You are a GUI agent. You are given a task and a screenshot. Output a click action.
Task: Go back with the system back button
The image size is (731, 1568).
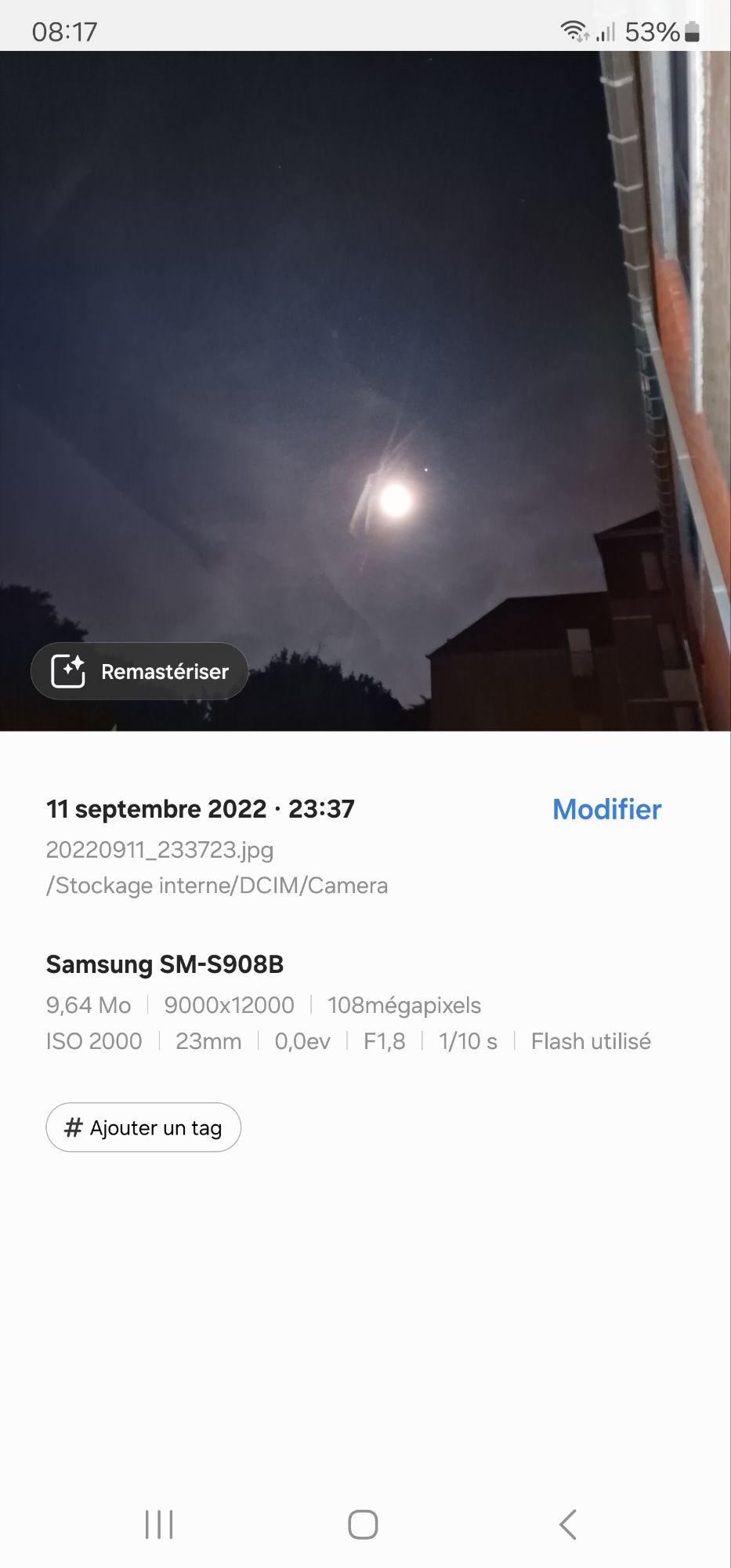click(568, 1525)
